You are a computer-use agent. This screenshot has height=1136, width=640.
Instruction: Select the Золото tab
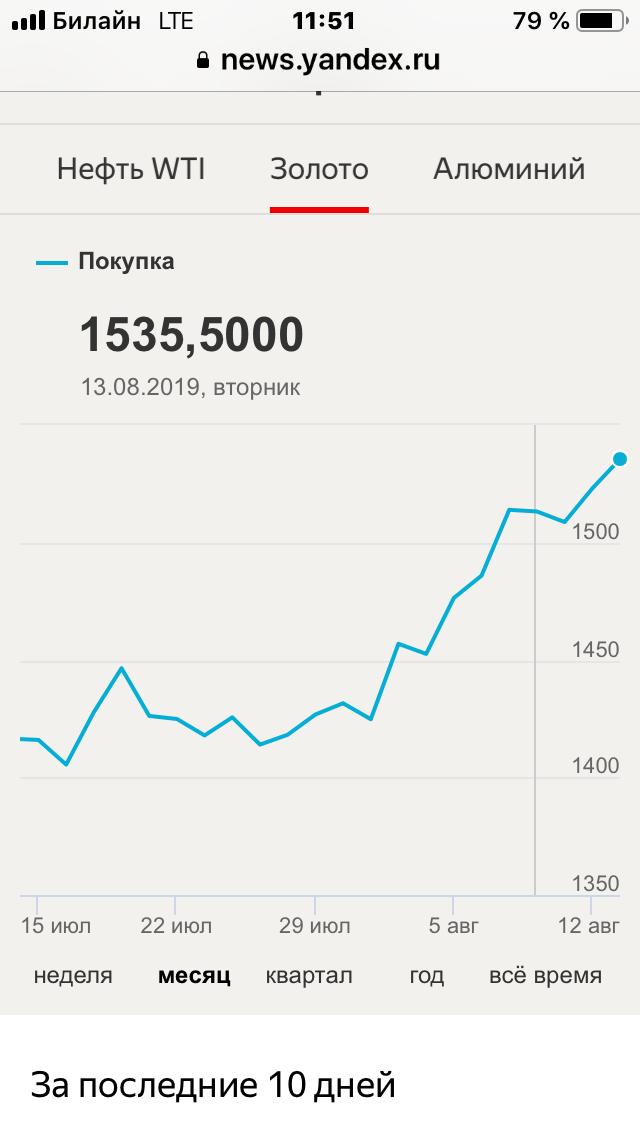coord(320,169)
